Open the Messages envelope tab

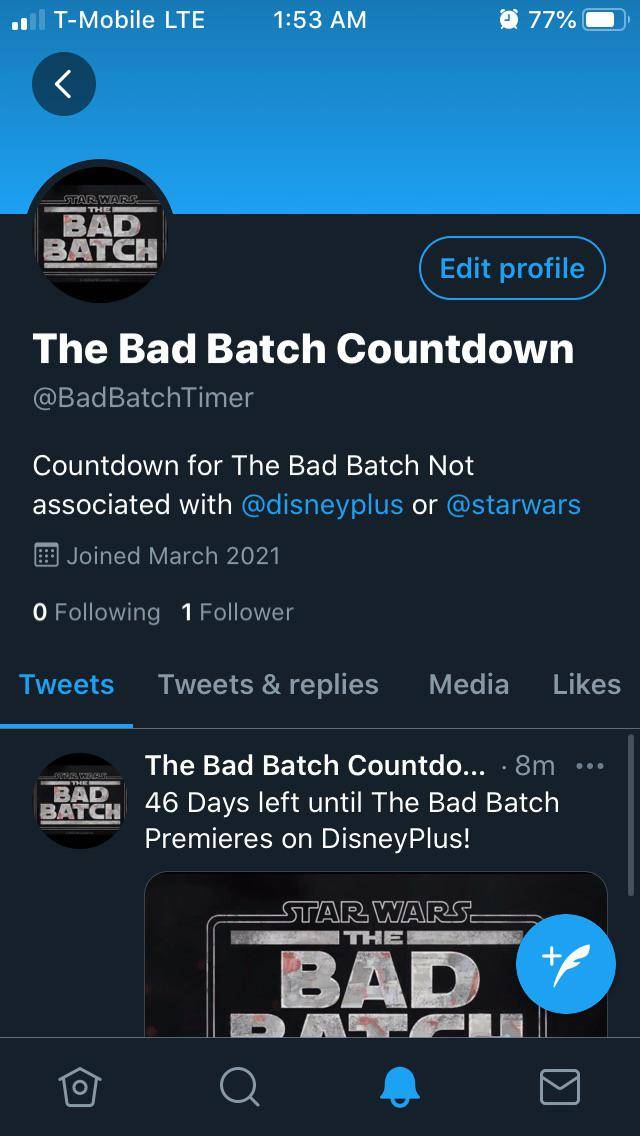[x=559, y=1086]
